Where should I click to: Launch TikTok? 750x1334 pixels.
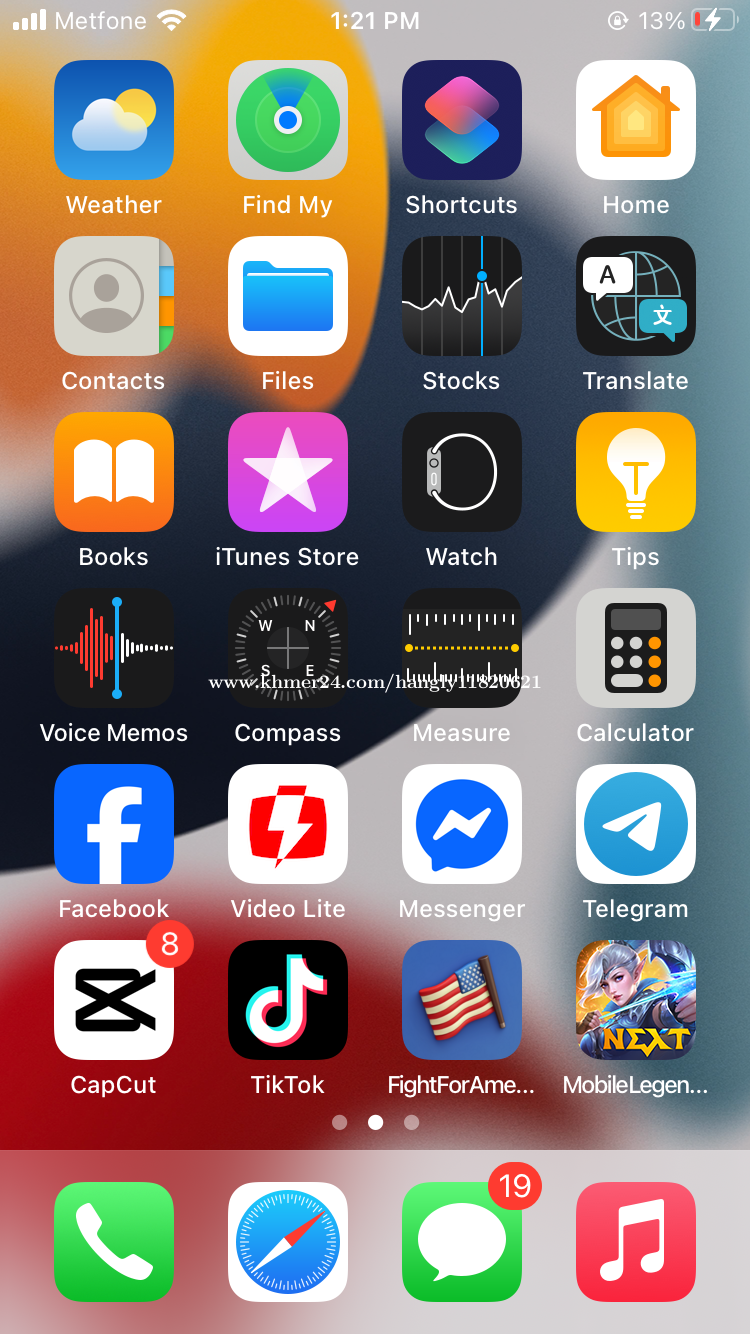click(288, 1000)
